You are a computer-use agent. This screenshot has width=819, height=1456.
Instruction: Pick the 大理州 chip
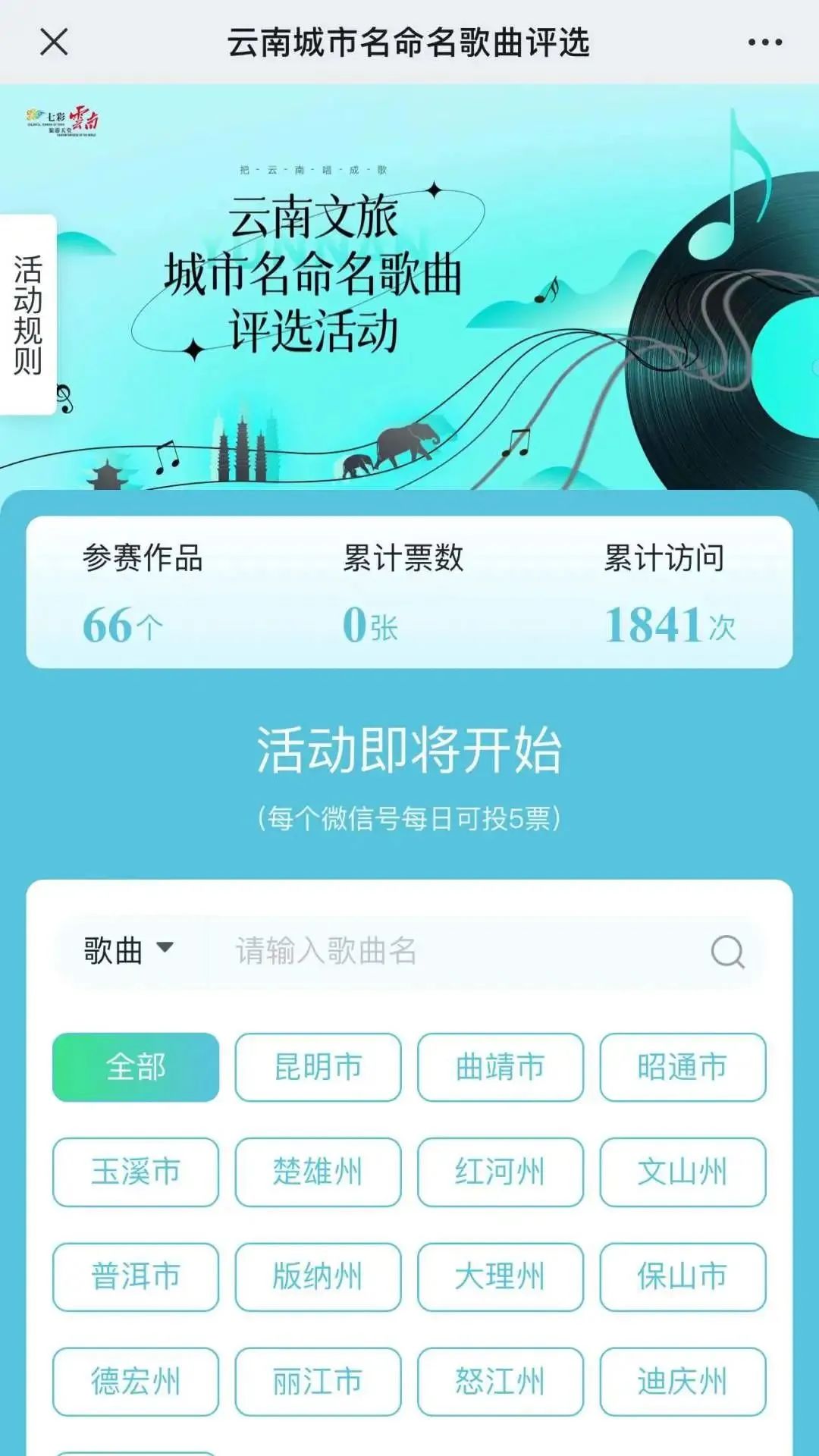(x=500, y=1276)
